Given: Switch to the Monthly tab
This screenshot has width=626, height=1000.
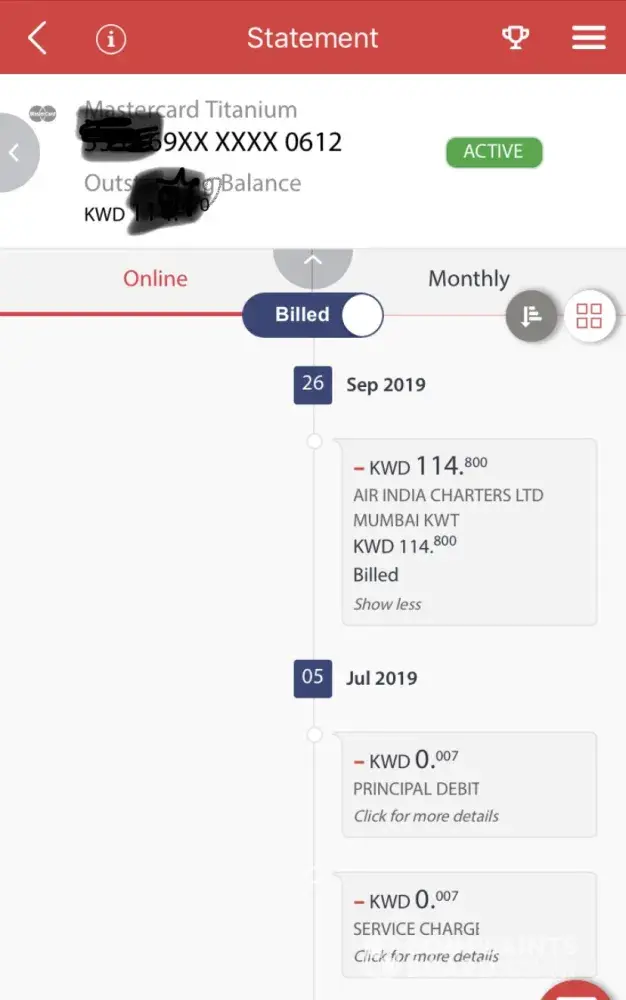Looking at the screenshot, I should (468, 279).
